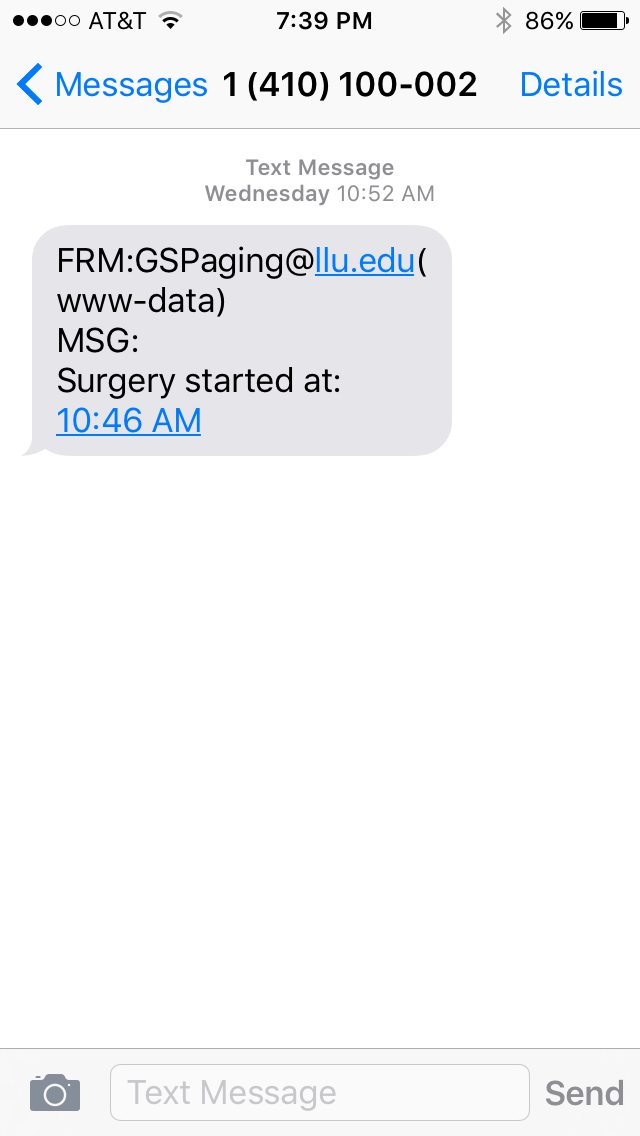Focus the Text Message input field
The height and width of the screenshot is (1136, 640).
320,1093
